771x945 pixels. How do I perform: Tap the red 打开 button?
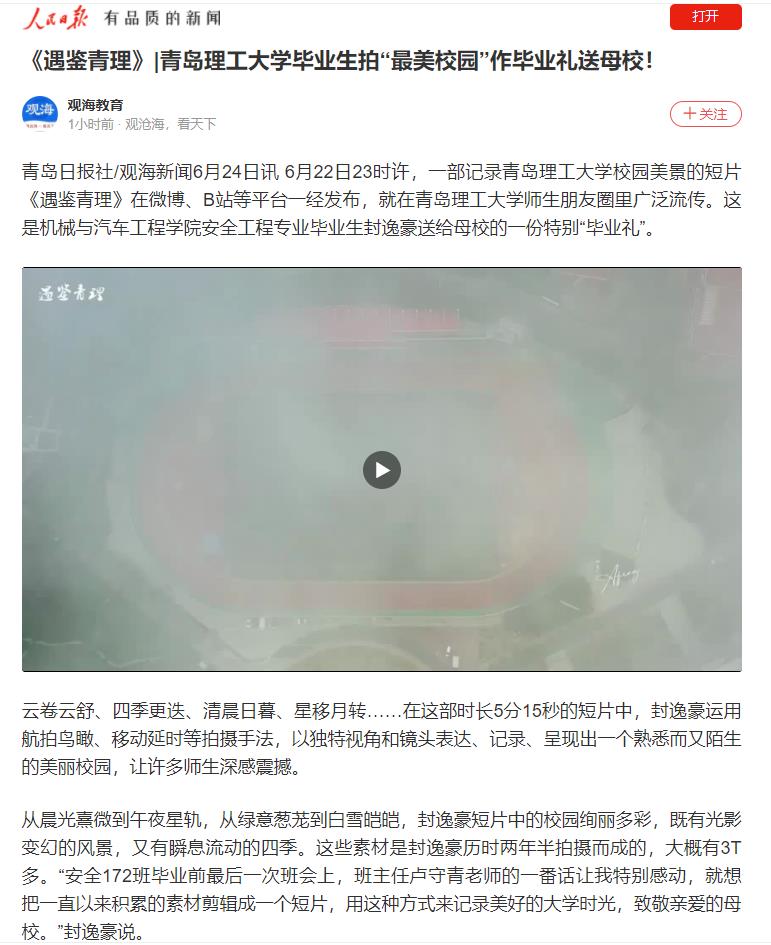coord(705,17)
